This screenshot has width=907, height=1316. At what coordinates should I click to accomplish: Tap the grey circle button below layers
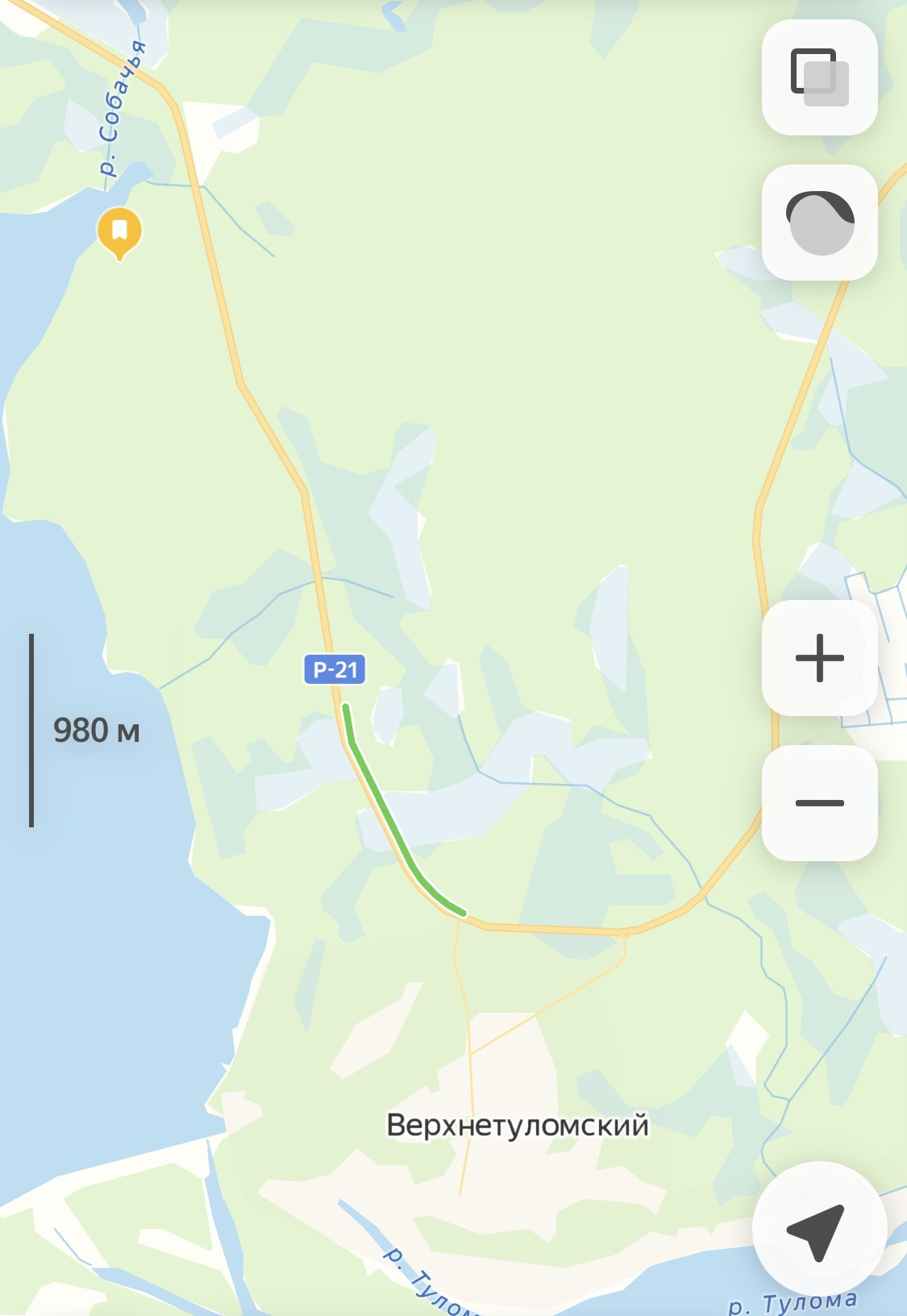coord(819,223)
